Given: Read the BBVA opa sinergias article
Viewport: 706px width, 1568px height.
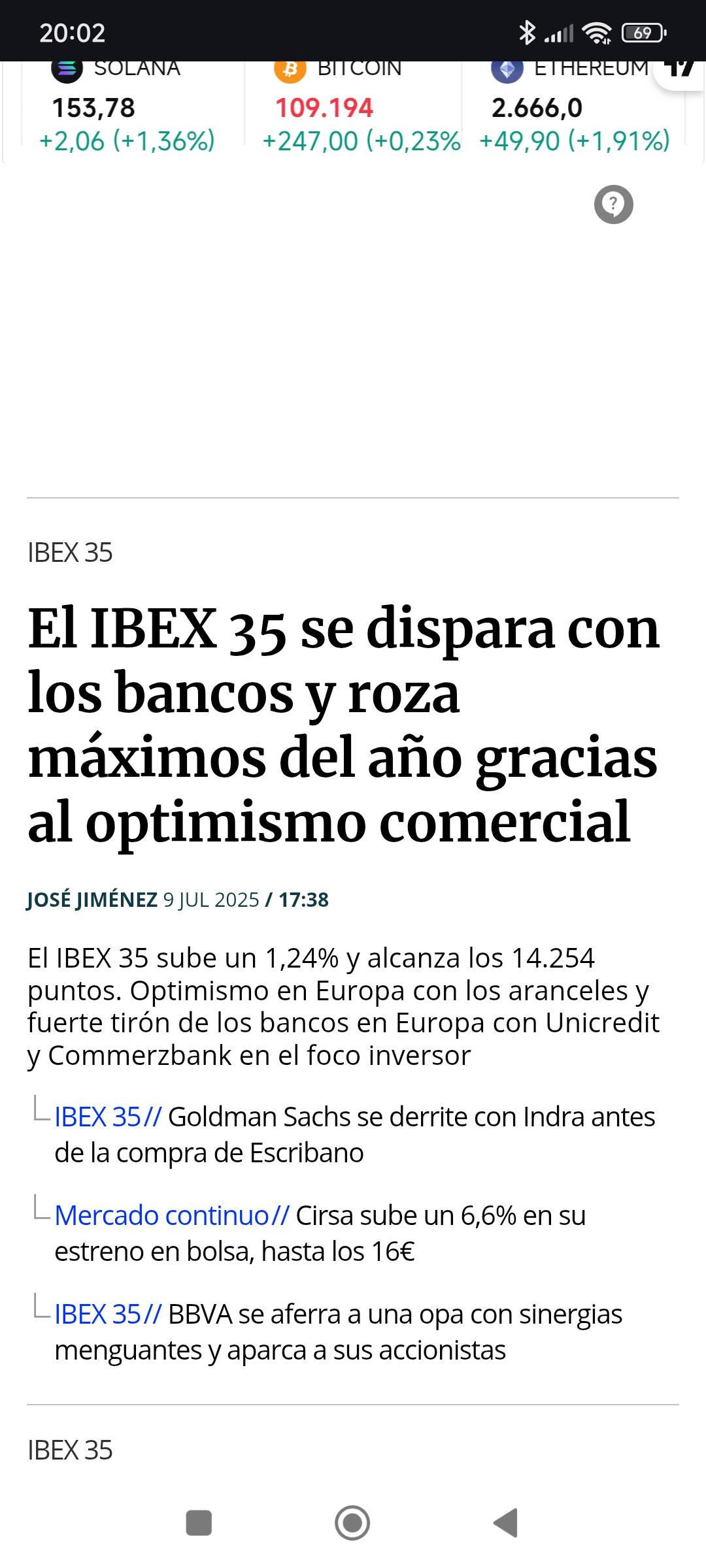Looking at the screenshot, I should tap(339, 1332).
